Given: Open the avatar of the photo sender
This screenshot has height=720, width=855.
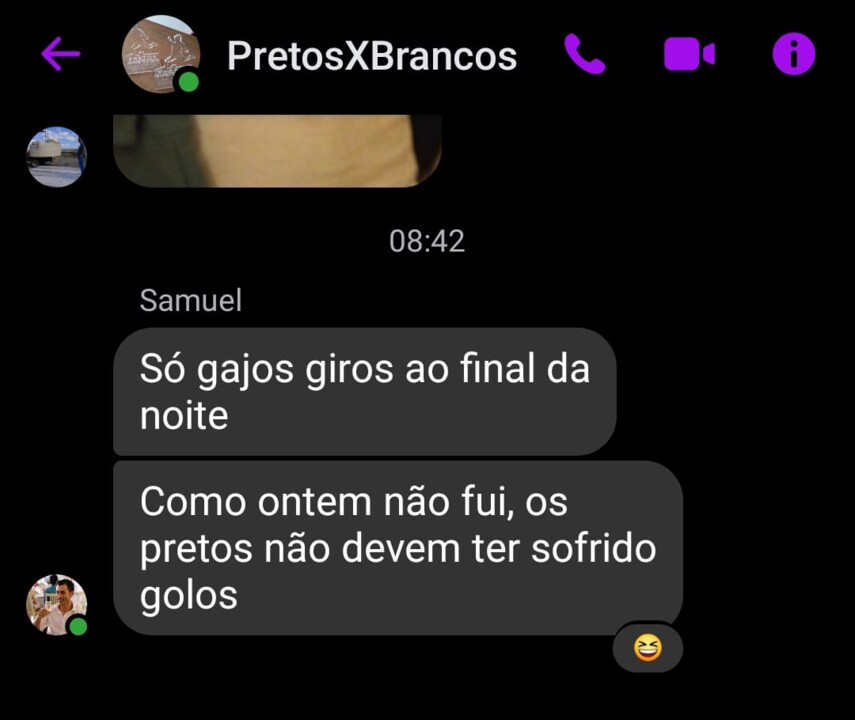Looking at the screenshot, I should [56, 156].
